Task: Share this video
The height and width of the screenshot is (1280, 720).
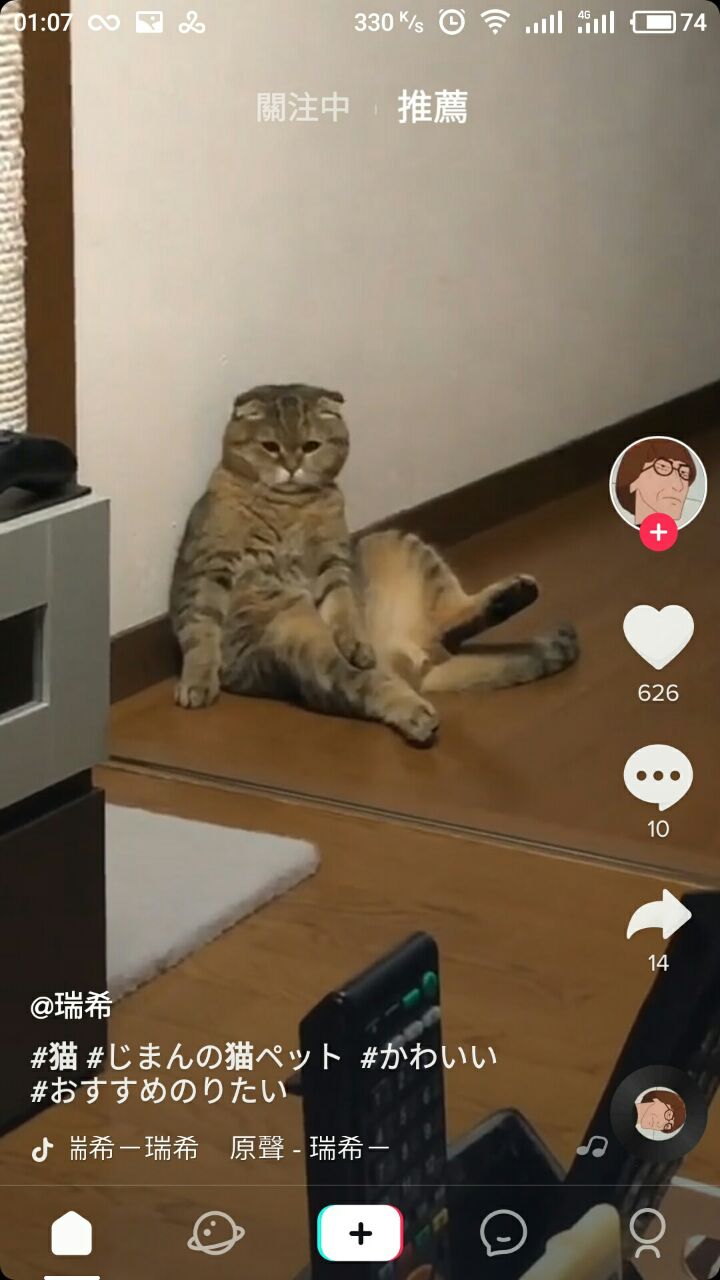Action: point(657,916)
